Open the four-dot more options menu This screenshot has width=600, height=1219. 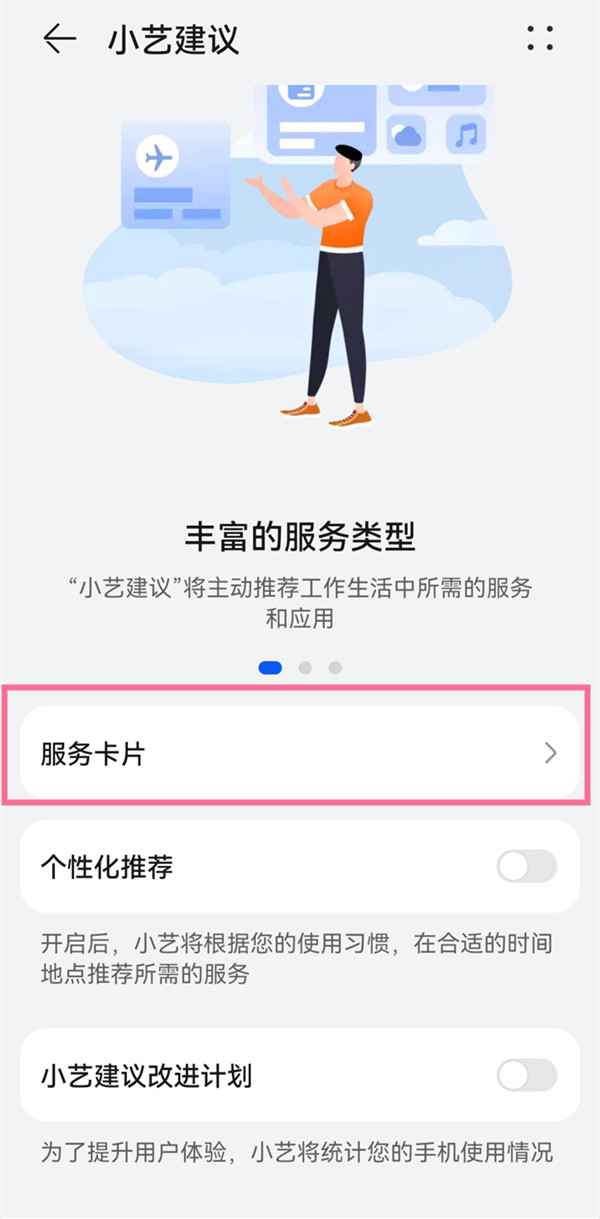click(x=540, y=40)
